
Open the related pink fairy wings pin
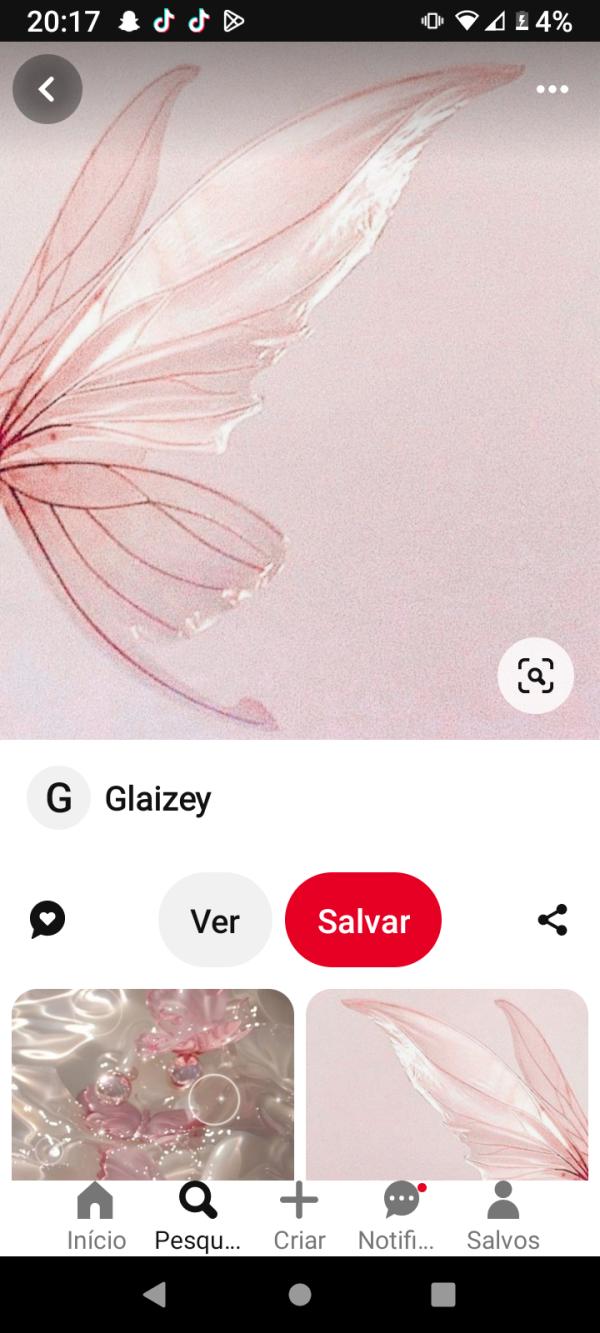click(x=446, y=1083)
